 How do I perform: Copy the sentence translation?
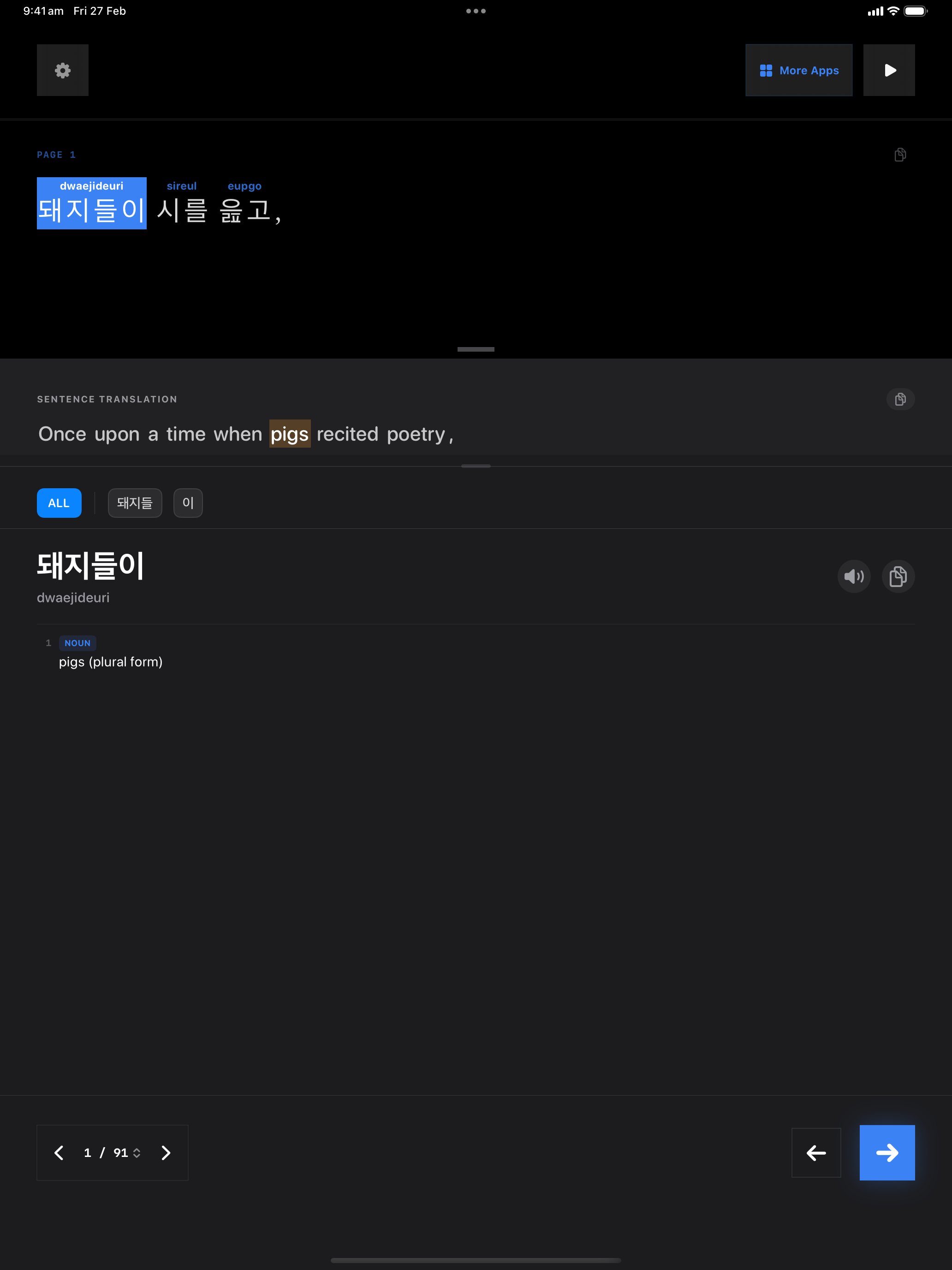[900, 399]
